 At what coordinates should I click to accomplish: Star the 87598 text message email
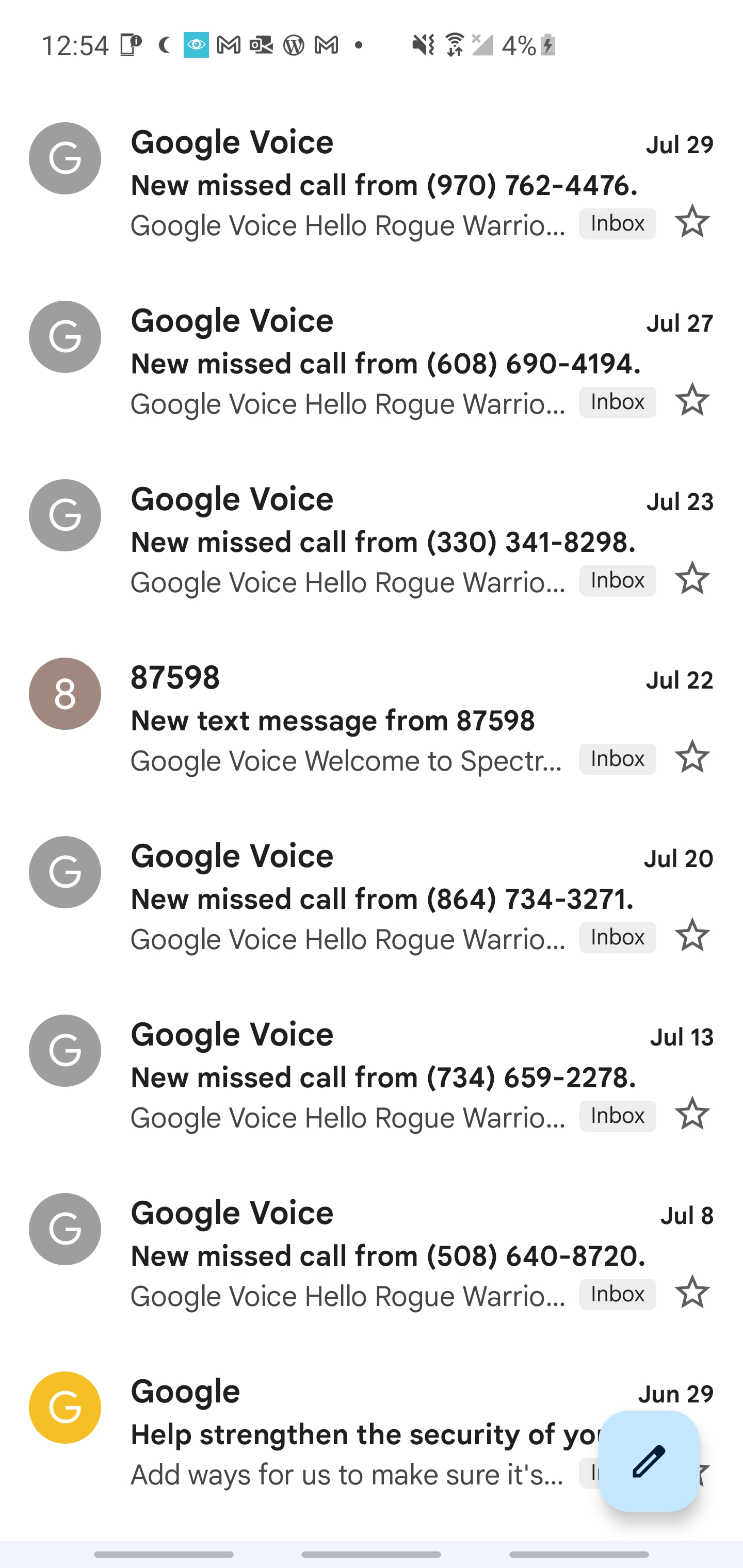692,757
